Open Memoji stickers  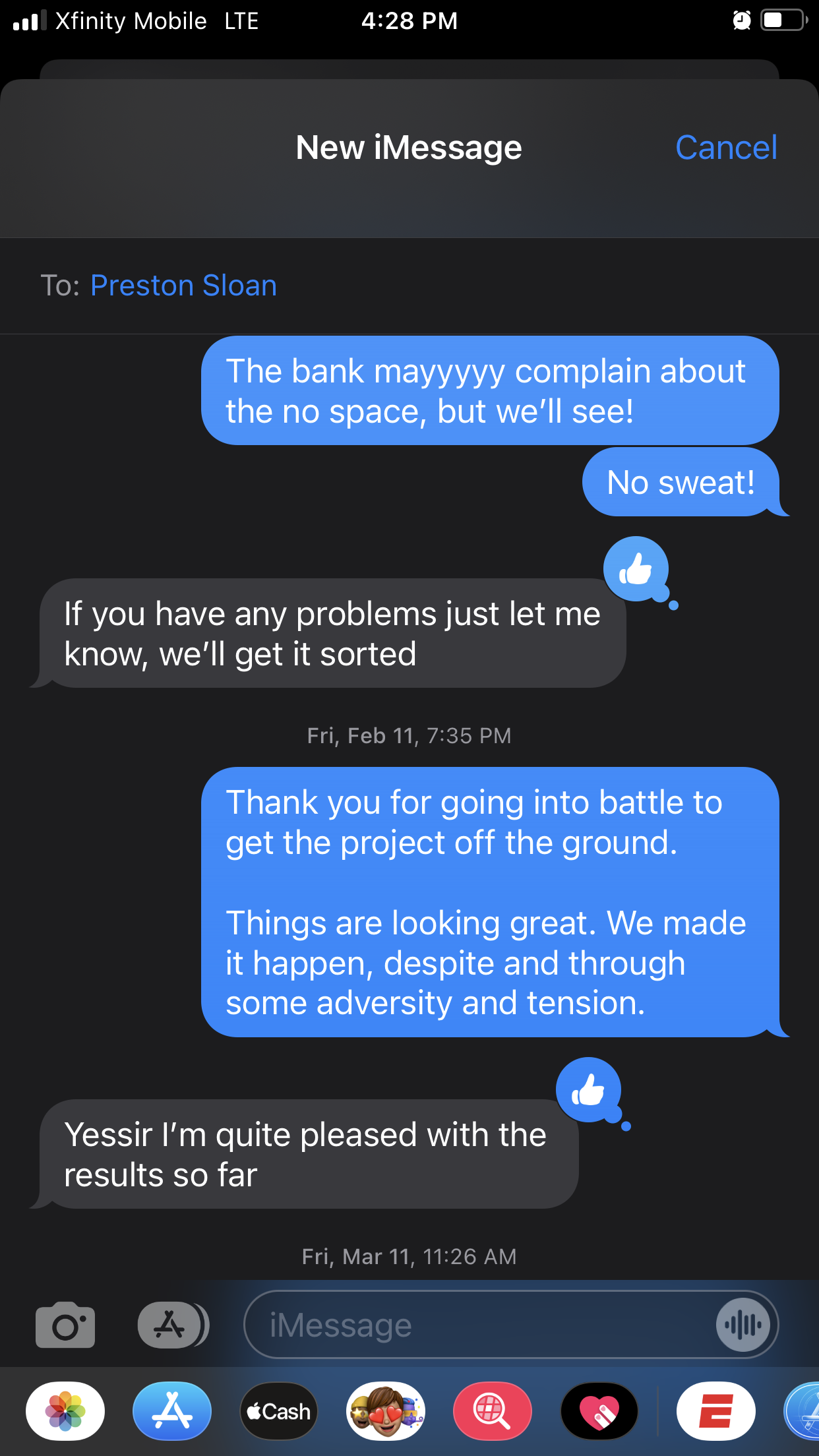click(386, 1411)
